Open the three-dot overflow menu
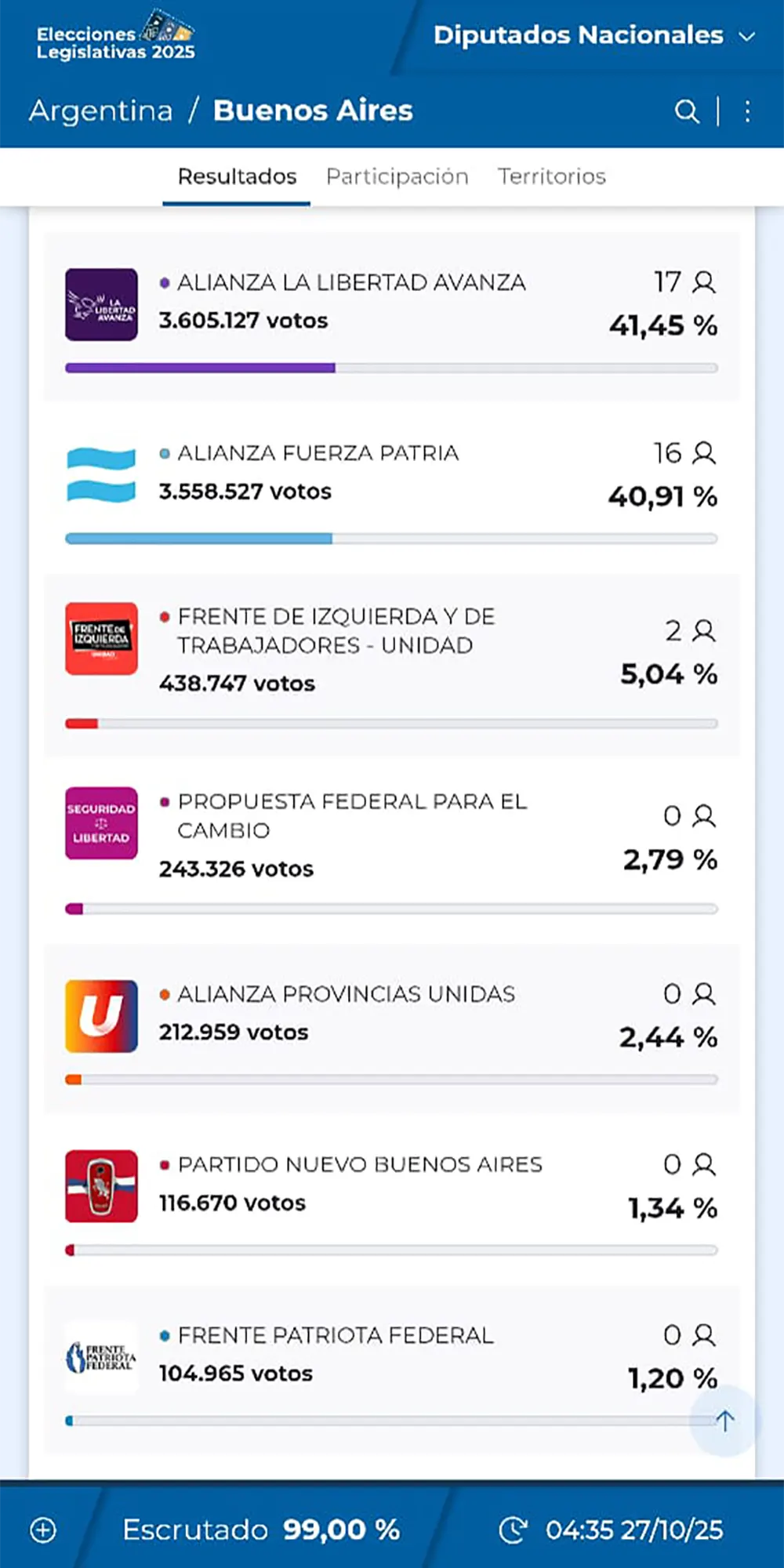 746,111
